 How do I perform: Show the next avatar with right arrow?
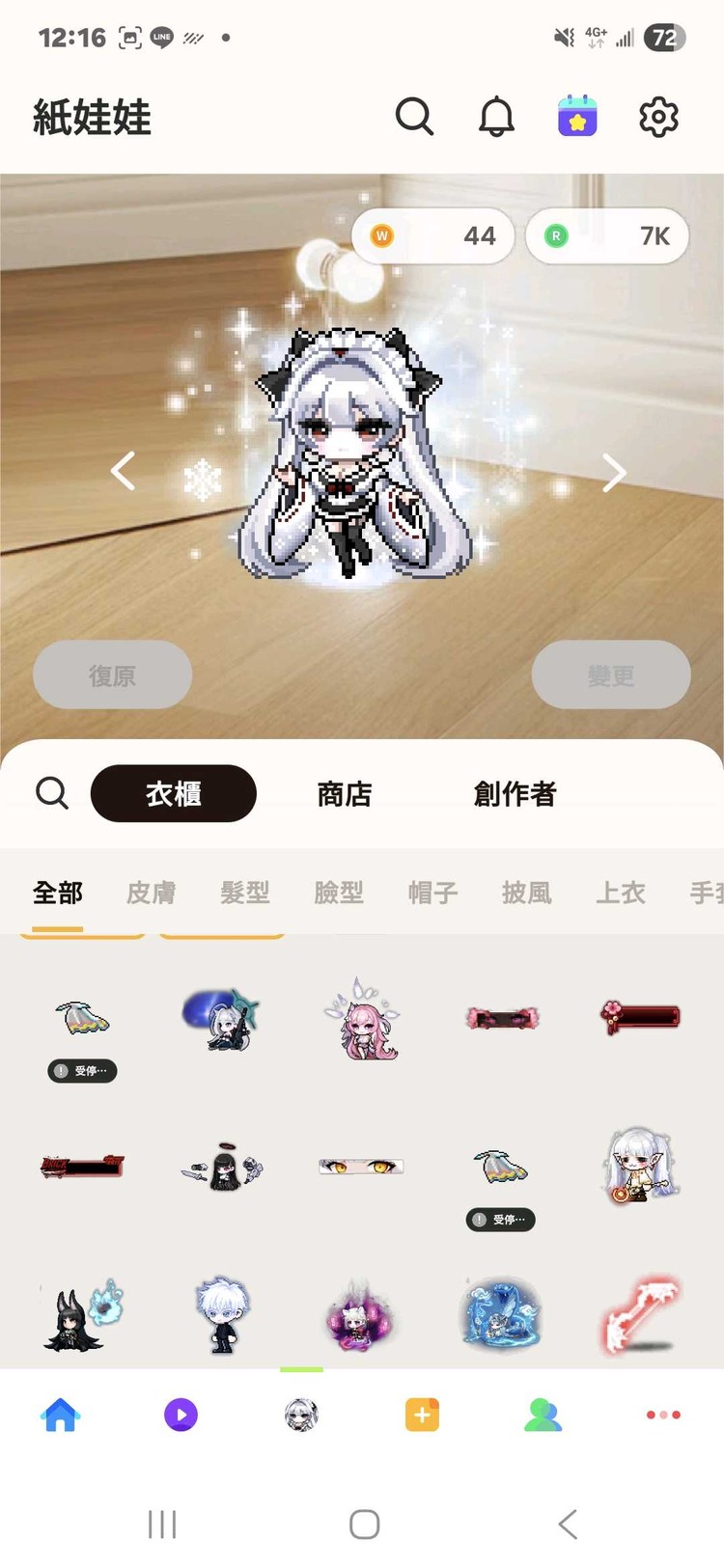click(x=614, y=473)
